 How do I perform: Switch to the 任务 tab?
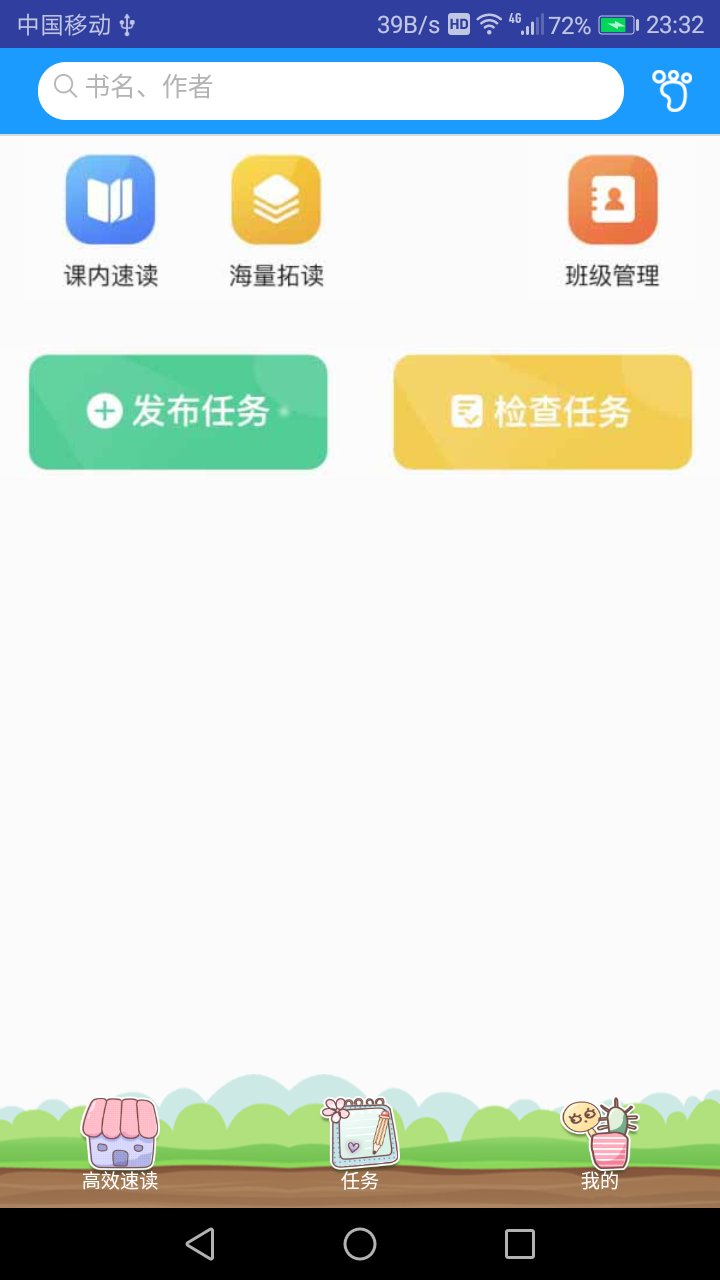point(360,1145)
